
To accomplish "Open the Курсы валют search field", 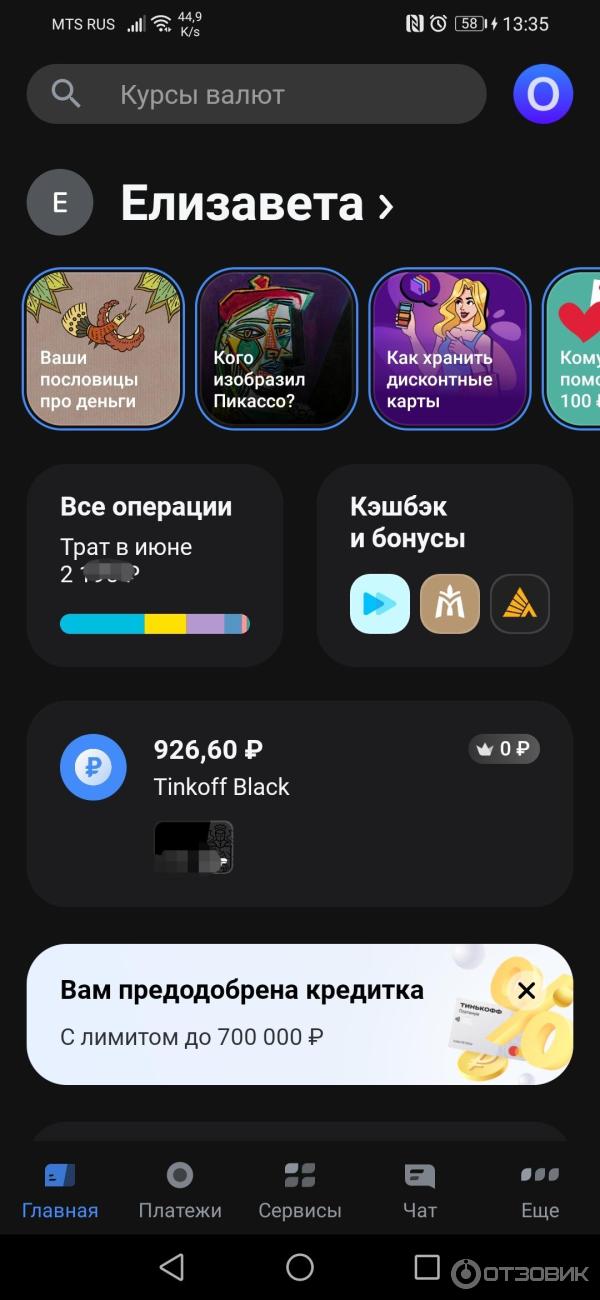I will point(256,94).
